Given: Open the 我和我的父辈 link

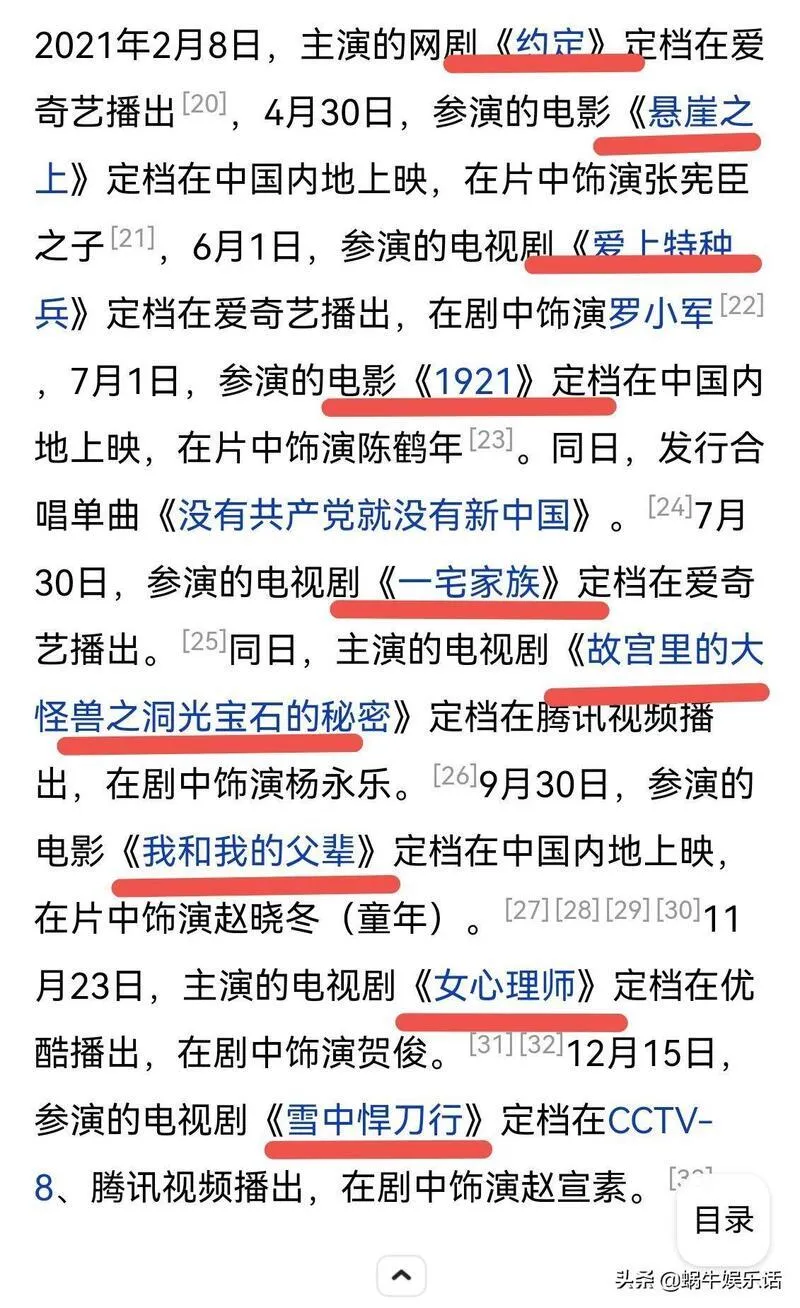Looking at the screenshot, I should point(251,852).
